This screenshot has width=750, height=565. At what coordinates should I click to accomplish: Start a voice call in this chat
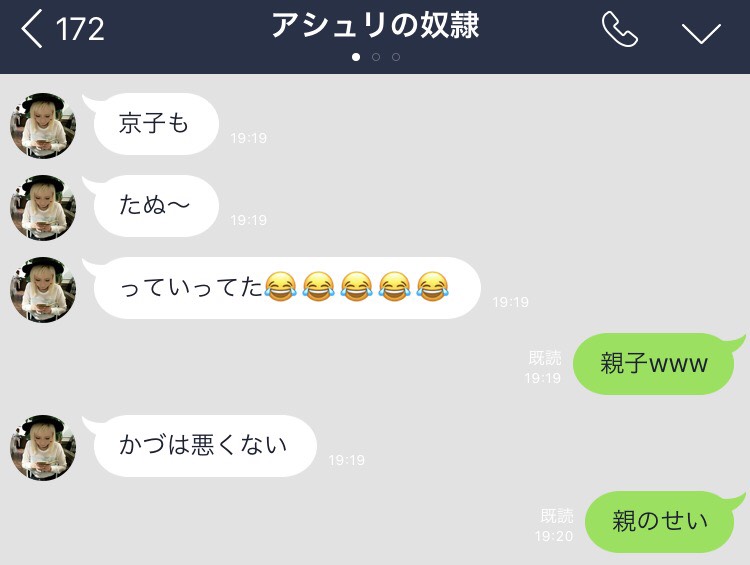(x=619, y=30)
